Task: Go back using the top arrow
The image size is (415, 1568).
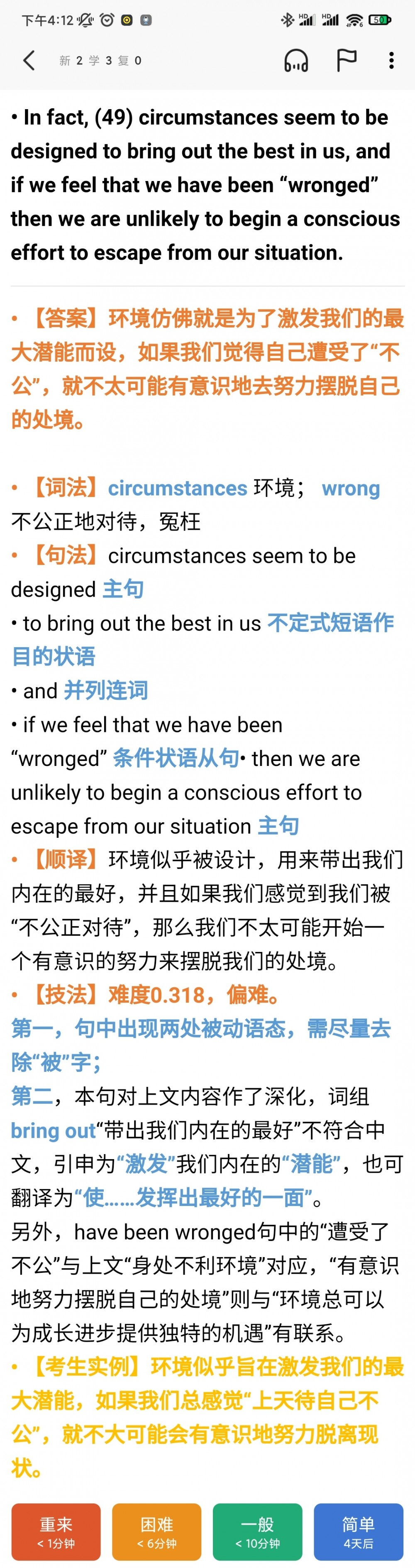Action: coord(29,60)
